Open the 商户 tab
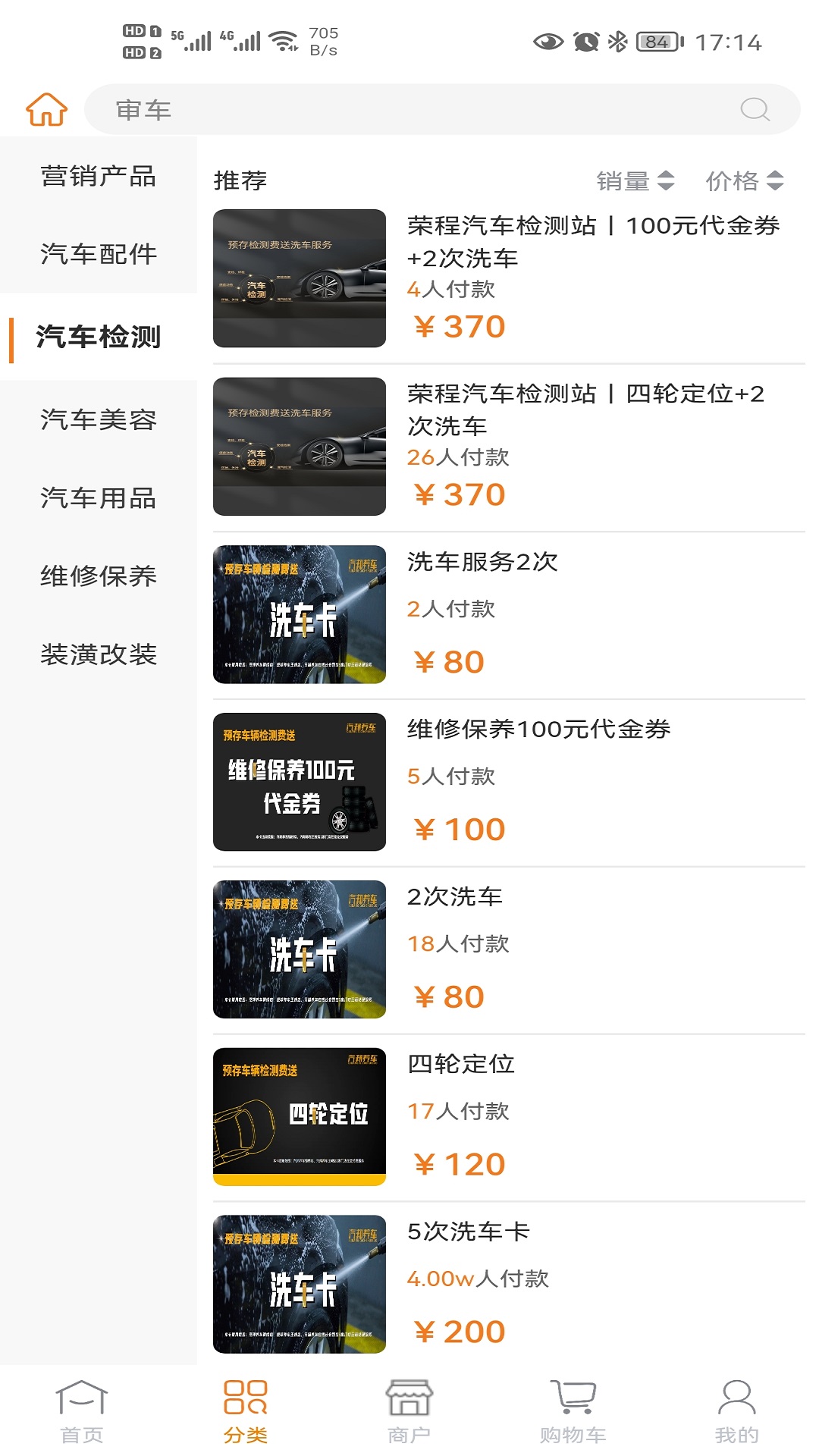 [x=409, y=1412]
